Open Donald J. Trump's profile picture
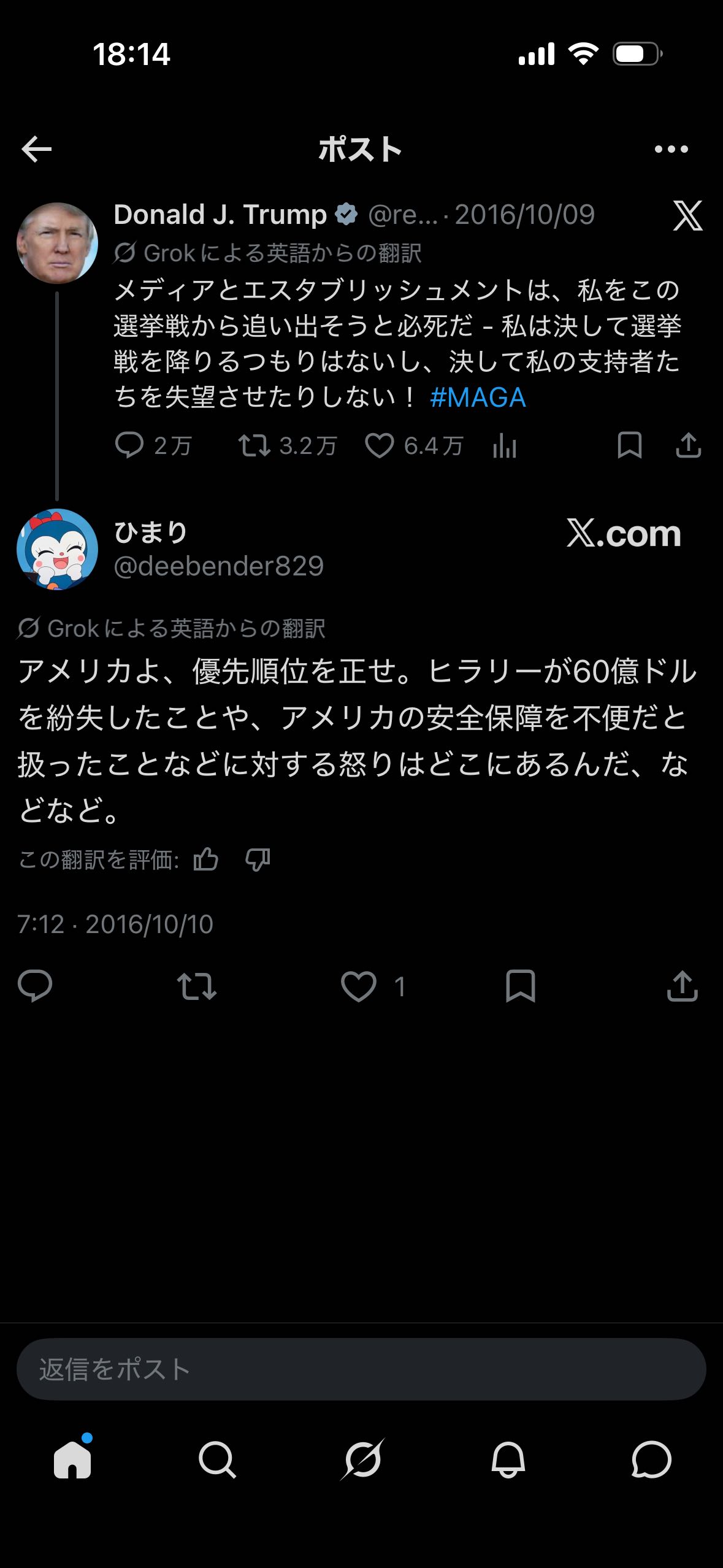Screen dimensions: 723x1568 (57, 243)
